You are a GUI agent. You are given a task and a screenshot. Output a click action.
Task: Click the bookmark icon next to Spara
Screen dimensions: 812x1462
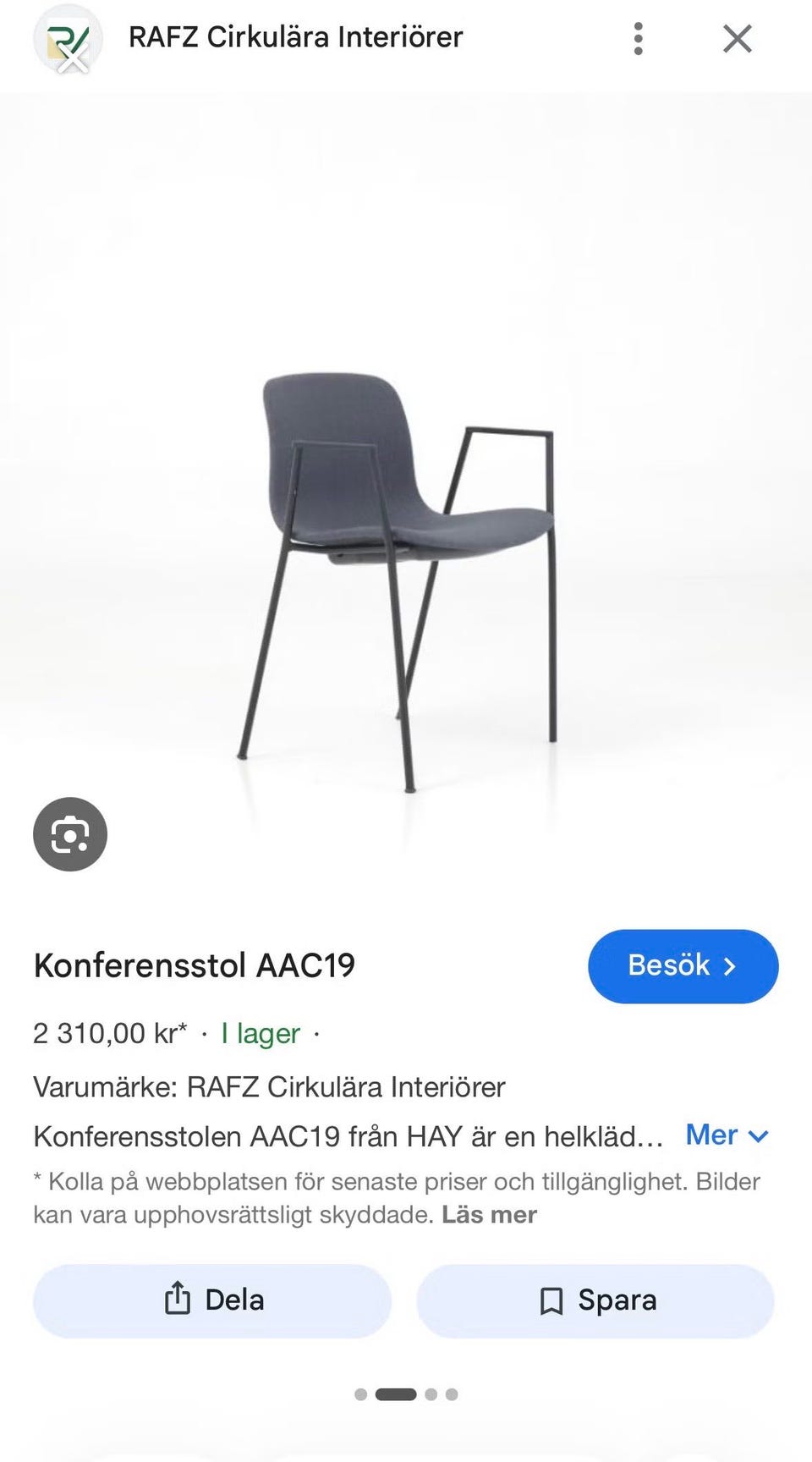[x=552, y=1300]
